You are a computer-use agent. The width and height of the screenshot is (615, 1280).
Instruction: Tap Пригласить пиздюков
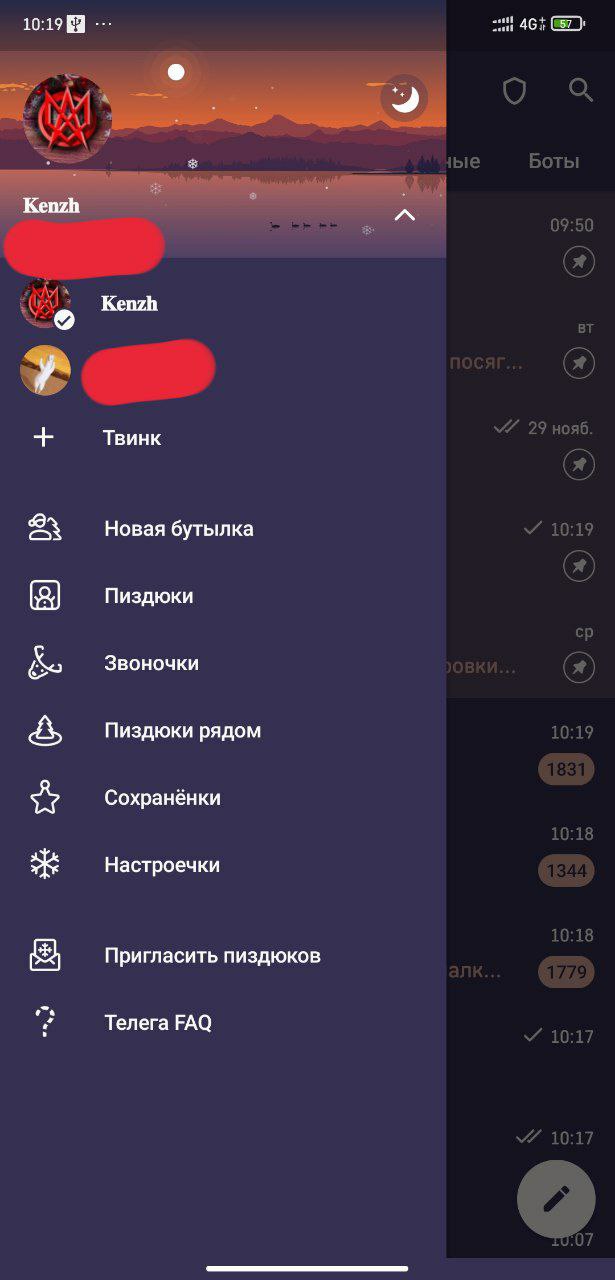(x=212, y=956)
